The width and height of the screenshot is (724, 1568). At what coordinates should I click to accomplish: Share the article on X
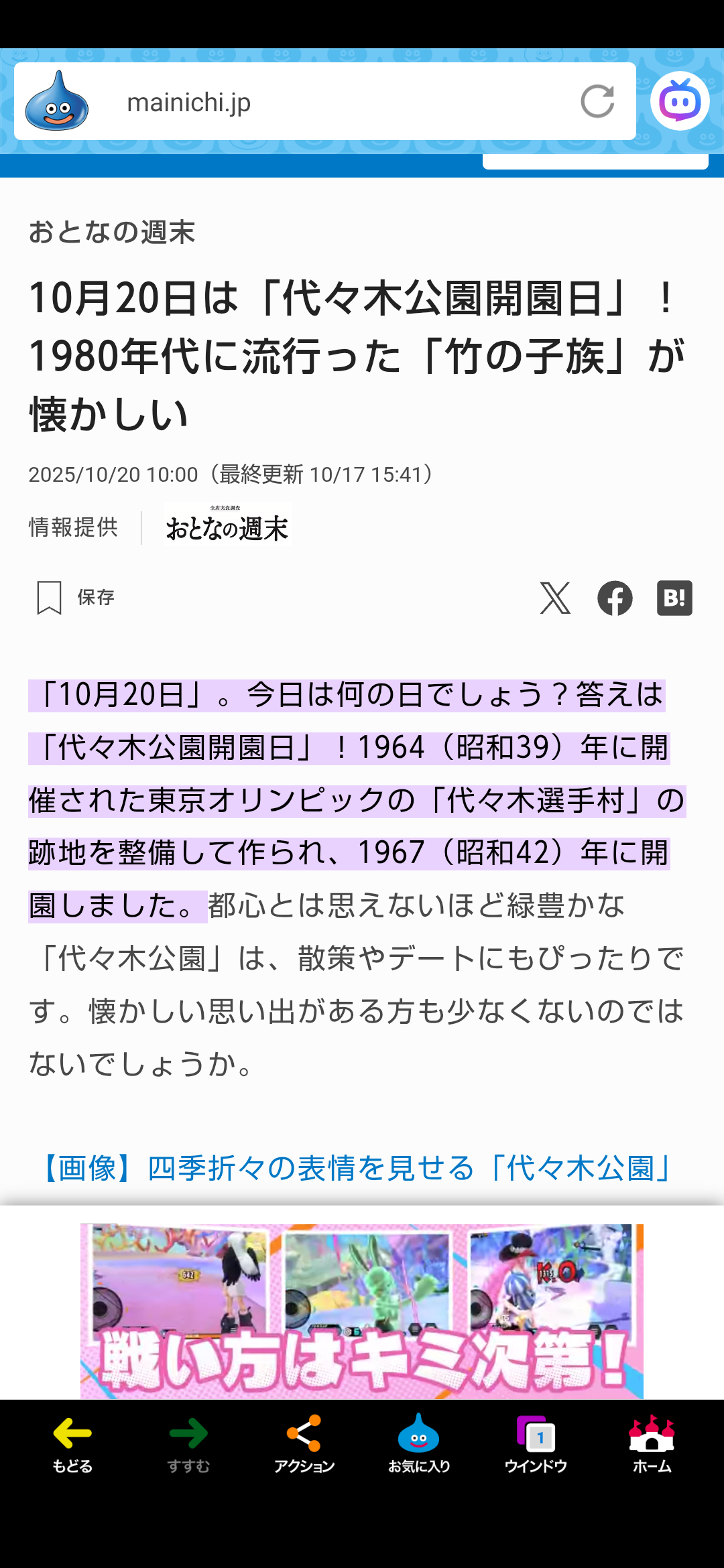(555, 598)
